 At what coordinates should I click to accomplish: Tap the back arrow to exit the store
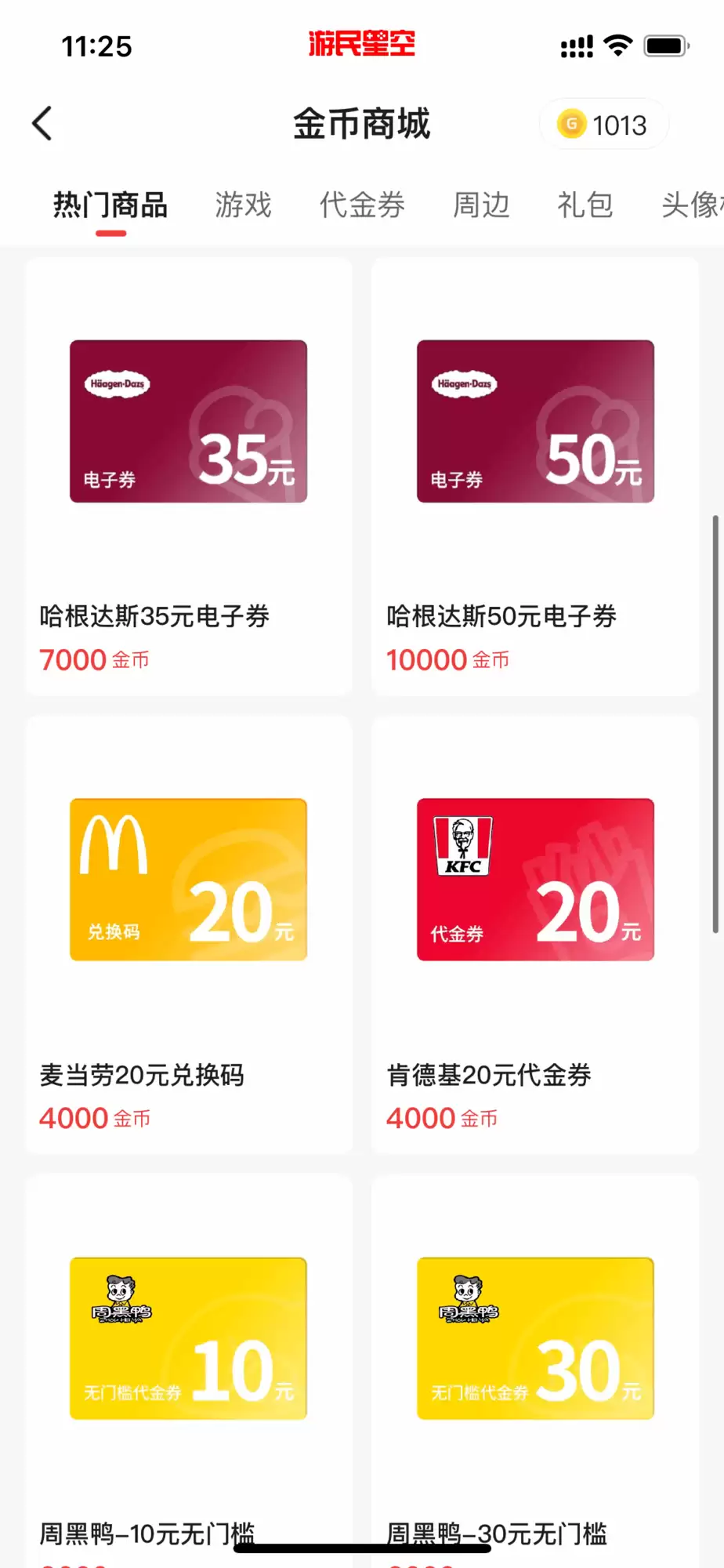(42, 124)
